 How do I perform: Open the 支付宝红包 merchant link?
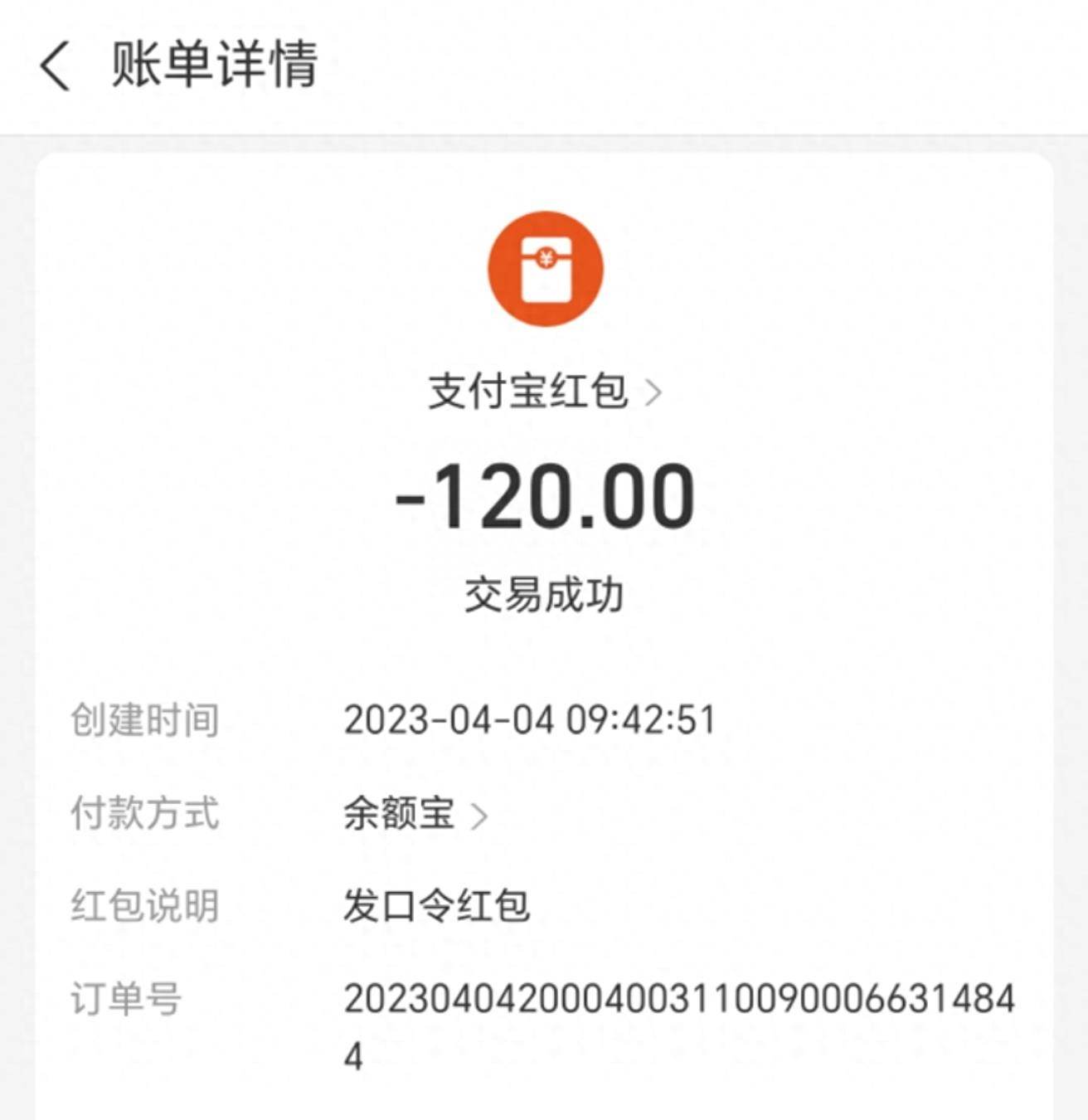coord(543,392)
